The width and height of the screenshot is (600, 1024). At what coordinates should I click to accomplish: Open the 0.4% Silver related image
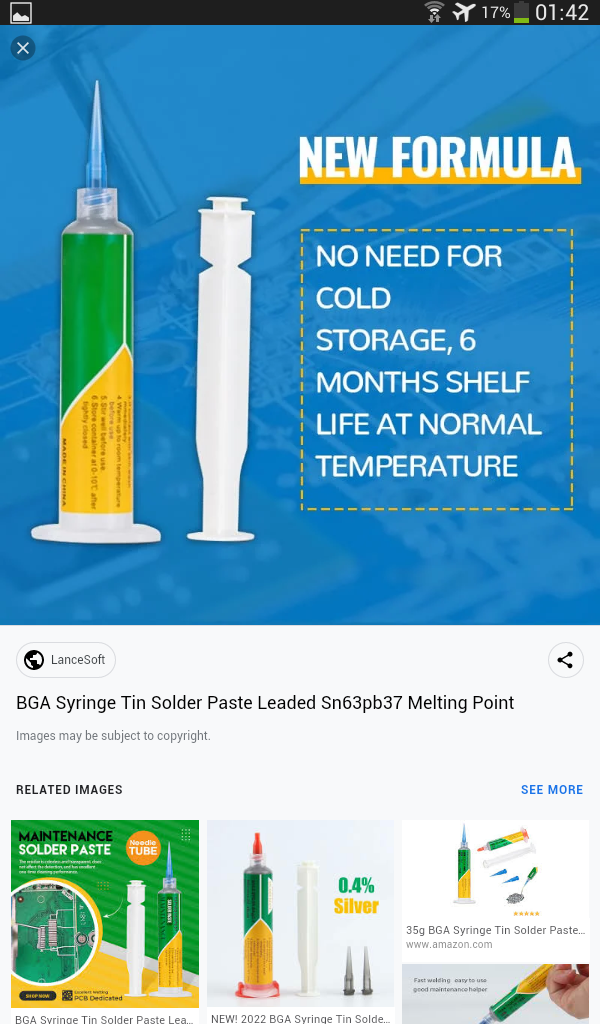tap(300, 912)
